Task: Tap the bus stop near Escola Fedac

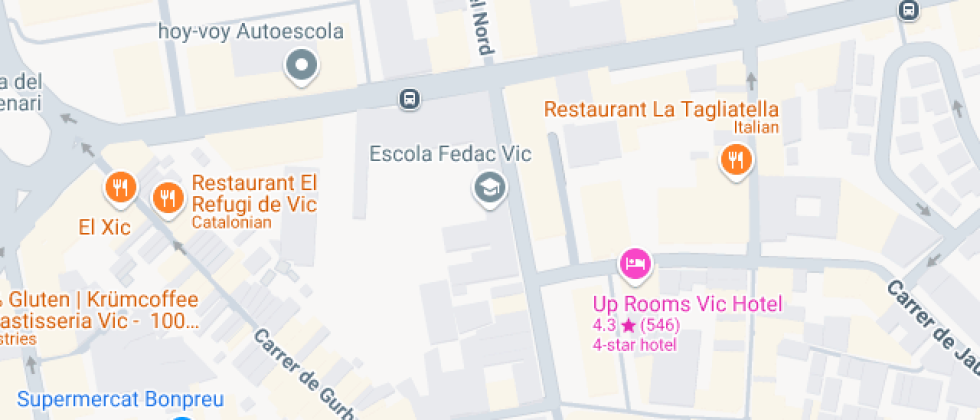Action: coord(409,98)
